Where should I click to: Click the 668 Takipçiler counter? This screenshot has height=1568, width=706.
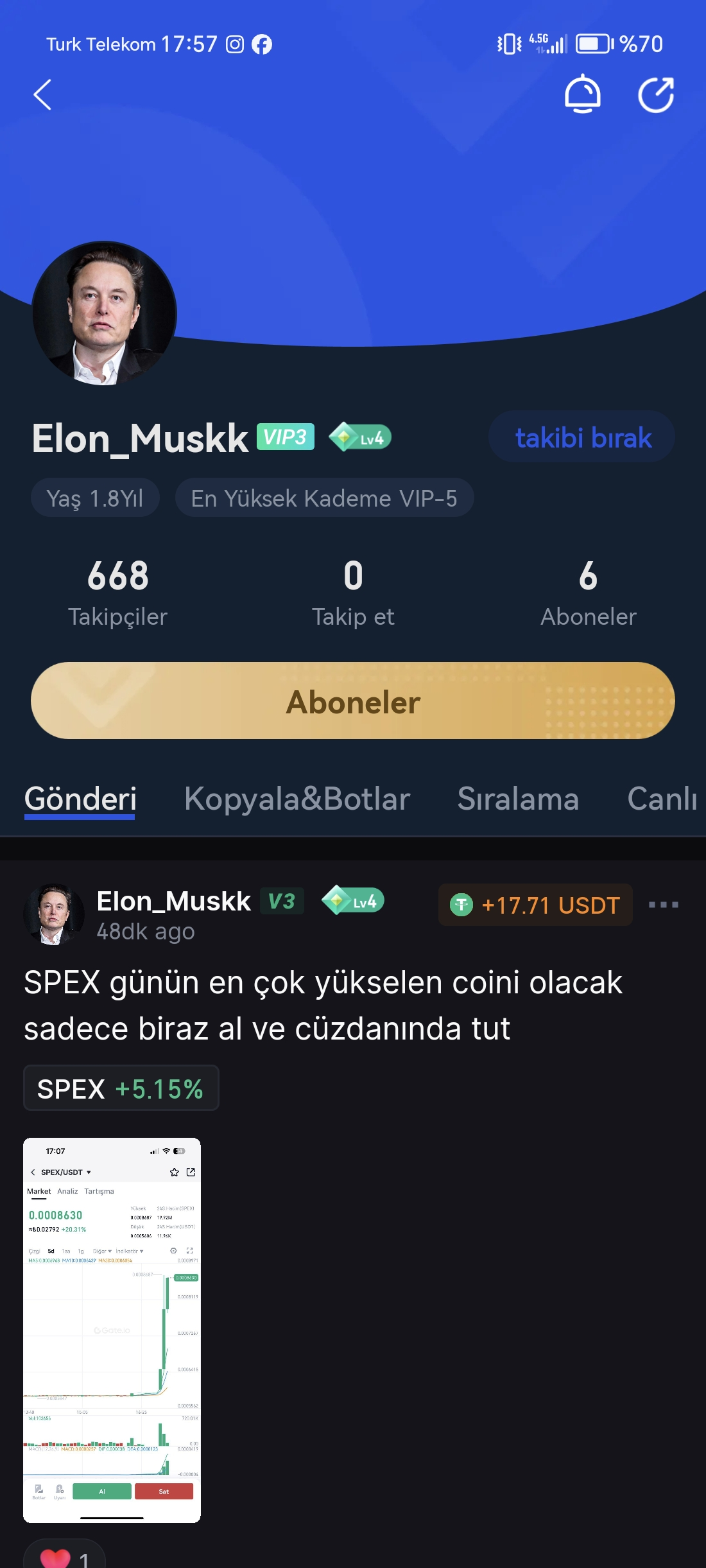(119, 591)
